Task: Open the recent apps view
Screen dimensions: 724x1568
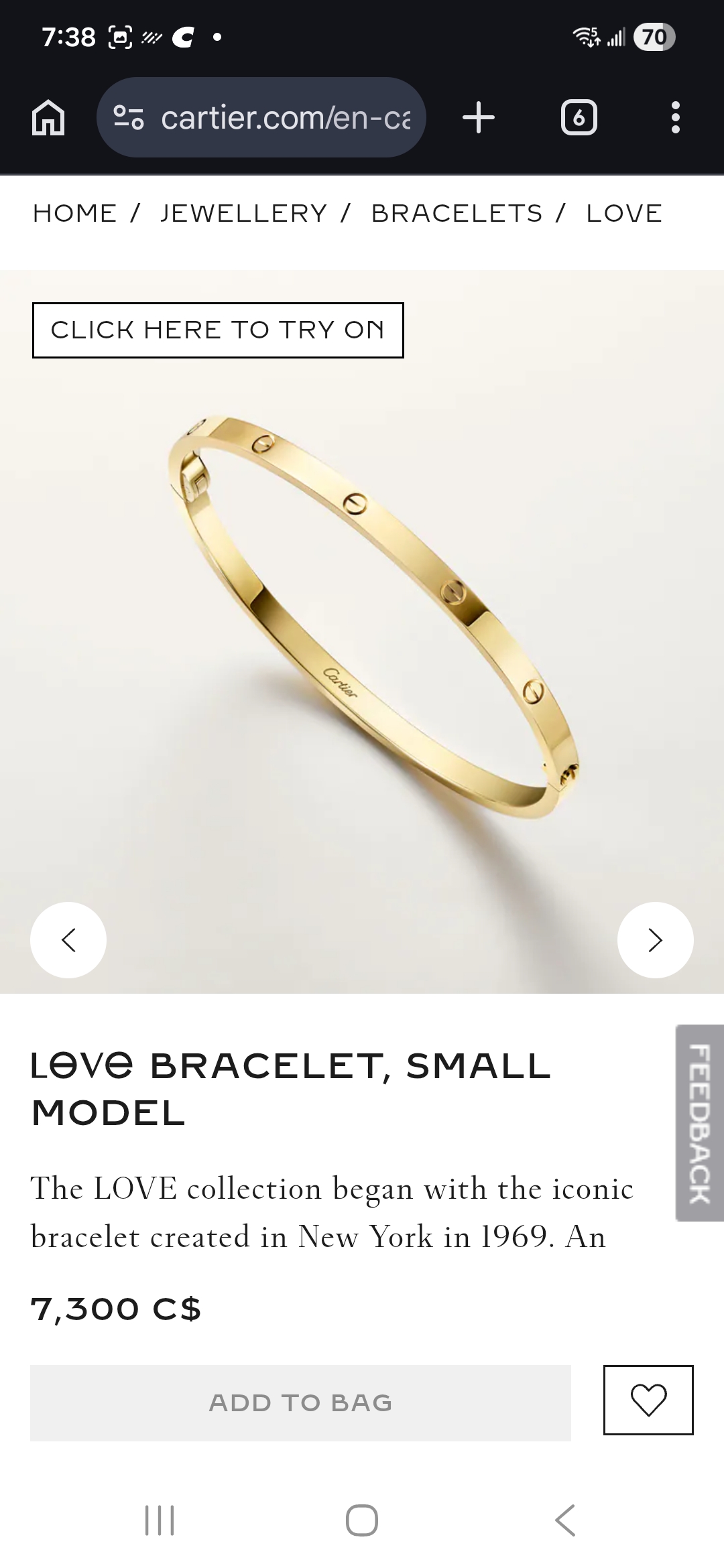Action: 160,1520
